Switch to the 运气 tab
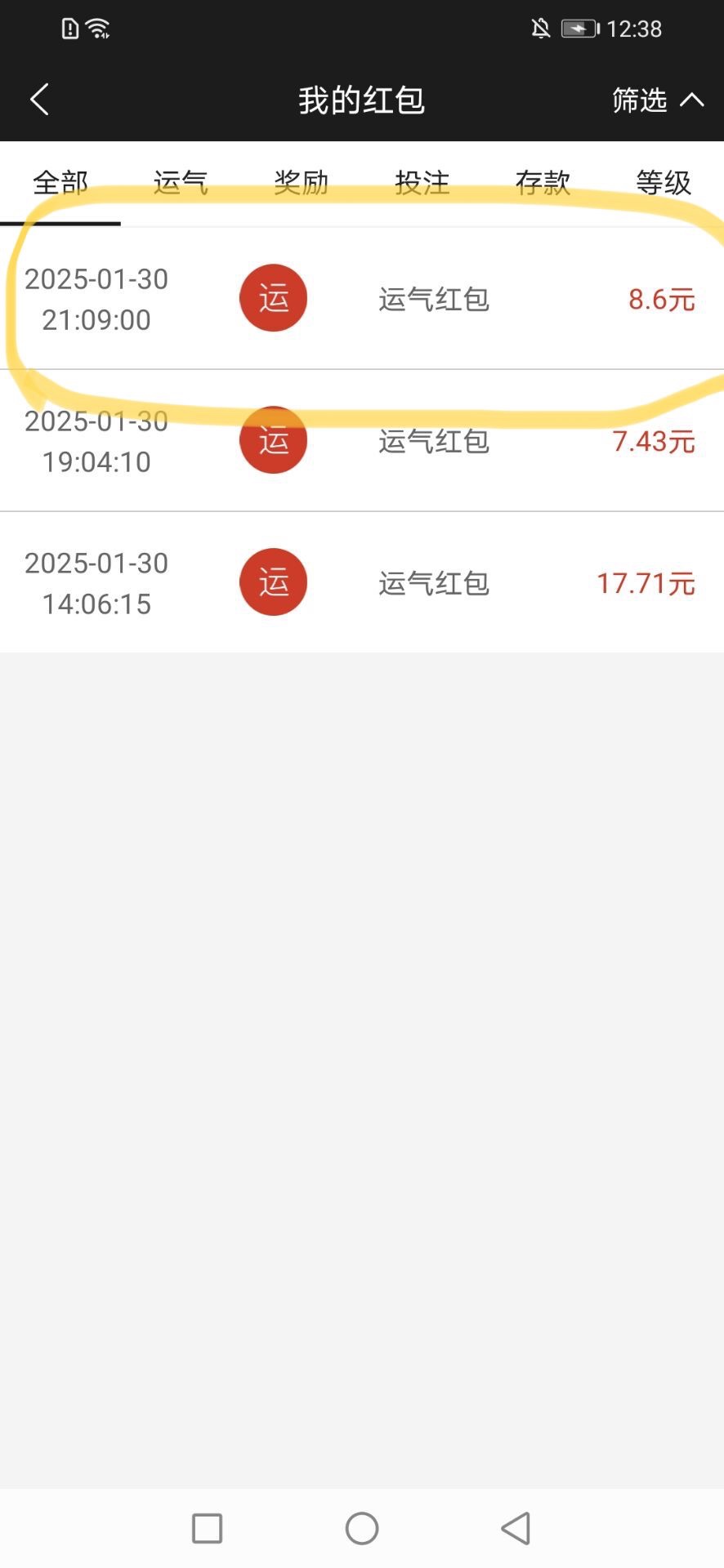724x1568 pixels. (x=181, y=182)
